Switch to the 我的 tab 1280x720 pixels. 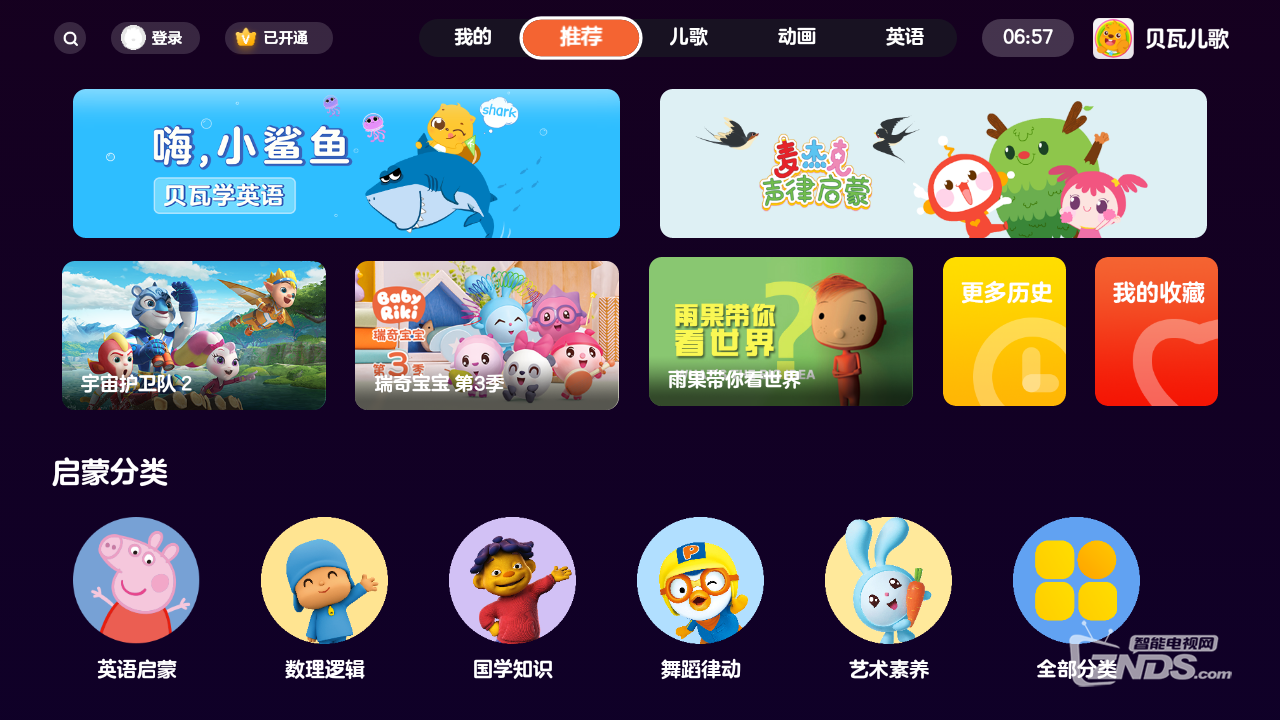473,38
